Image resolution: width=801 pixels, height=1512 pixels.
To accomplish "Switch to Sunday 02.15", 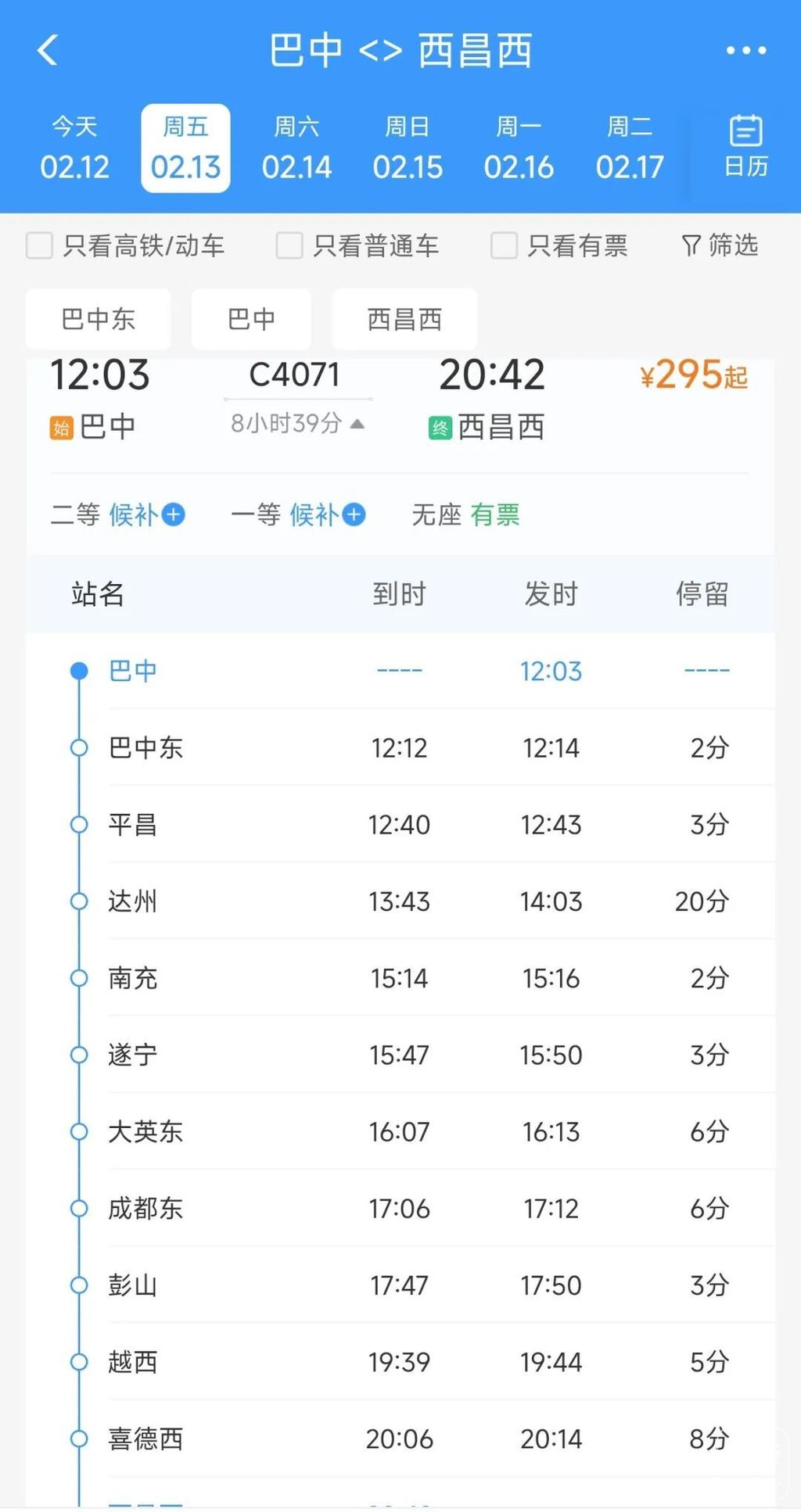I will [x=408, y=149].
